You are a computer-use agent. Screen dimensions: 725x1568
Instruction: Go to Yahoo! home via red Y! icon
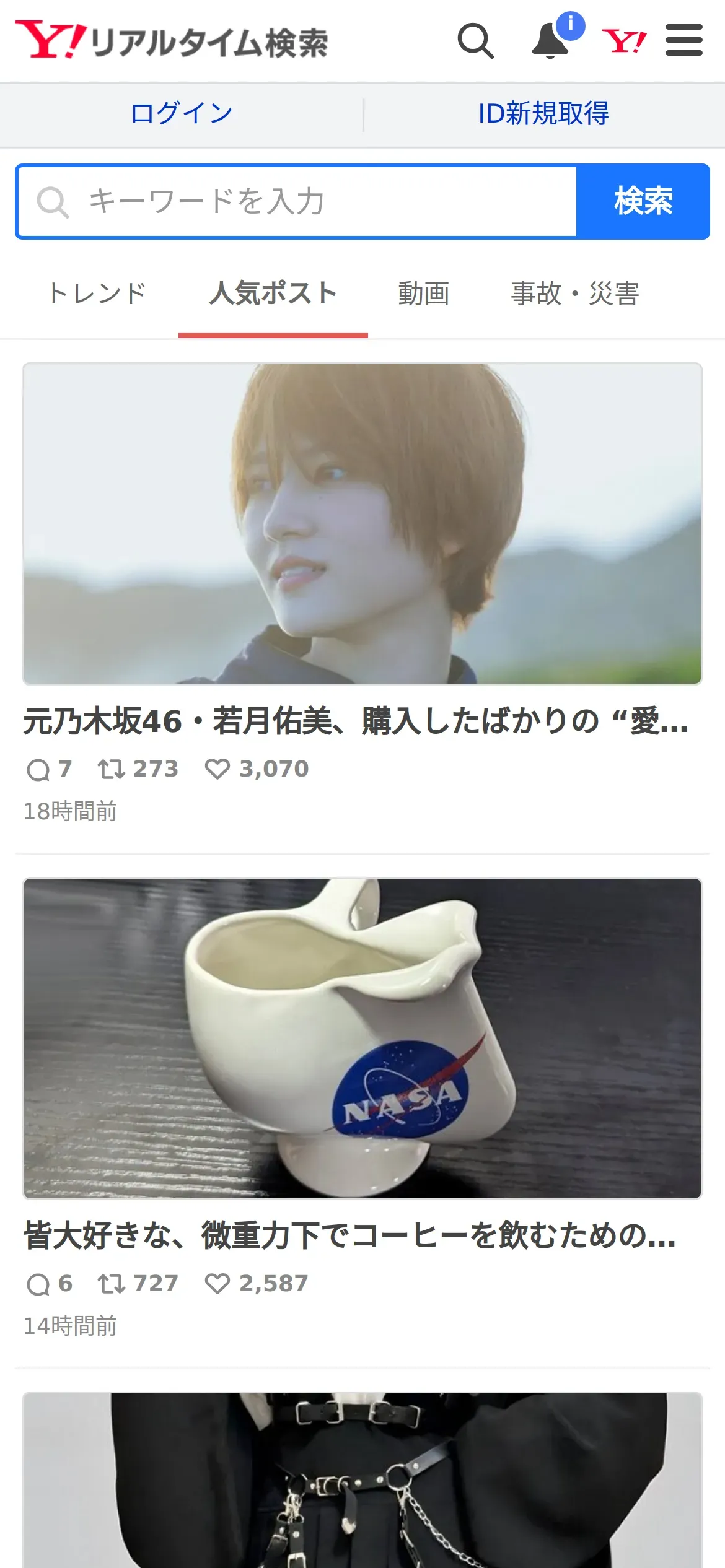click(x=624, y=41)
